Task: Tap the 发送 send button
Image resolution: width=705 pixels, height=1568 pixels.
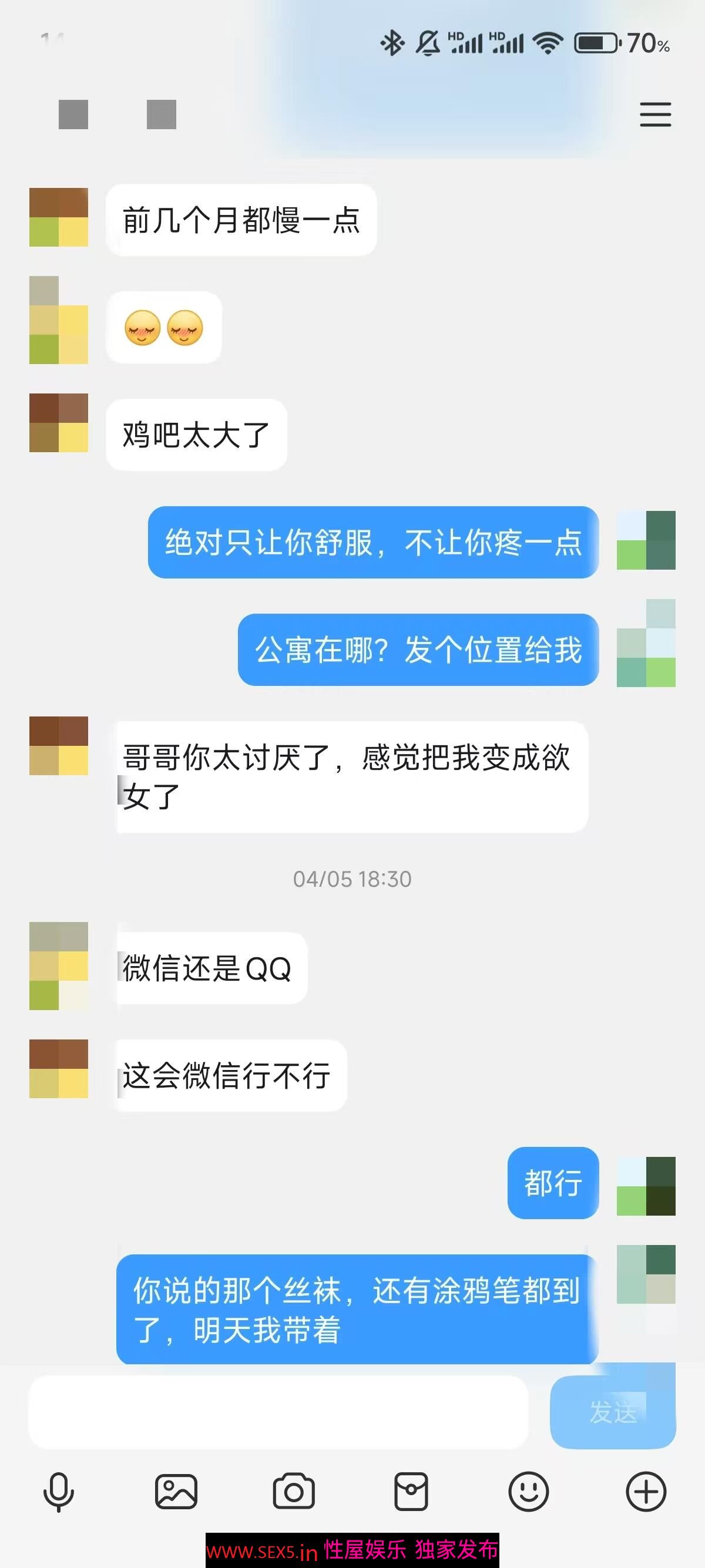Action: pos(612,1412)
